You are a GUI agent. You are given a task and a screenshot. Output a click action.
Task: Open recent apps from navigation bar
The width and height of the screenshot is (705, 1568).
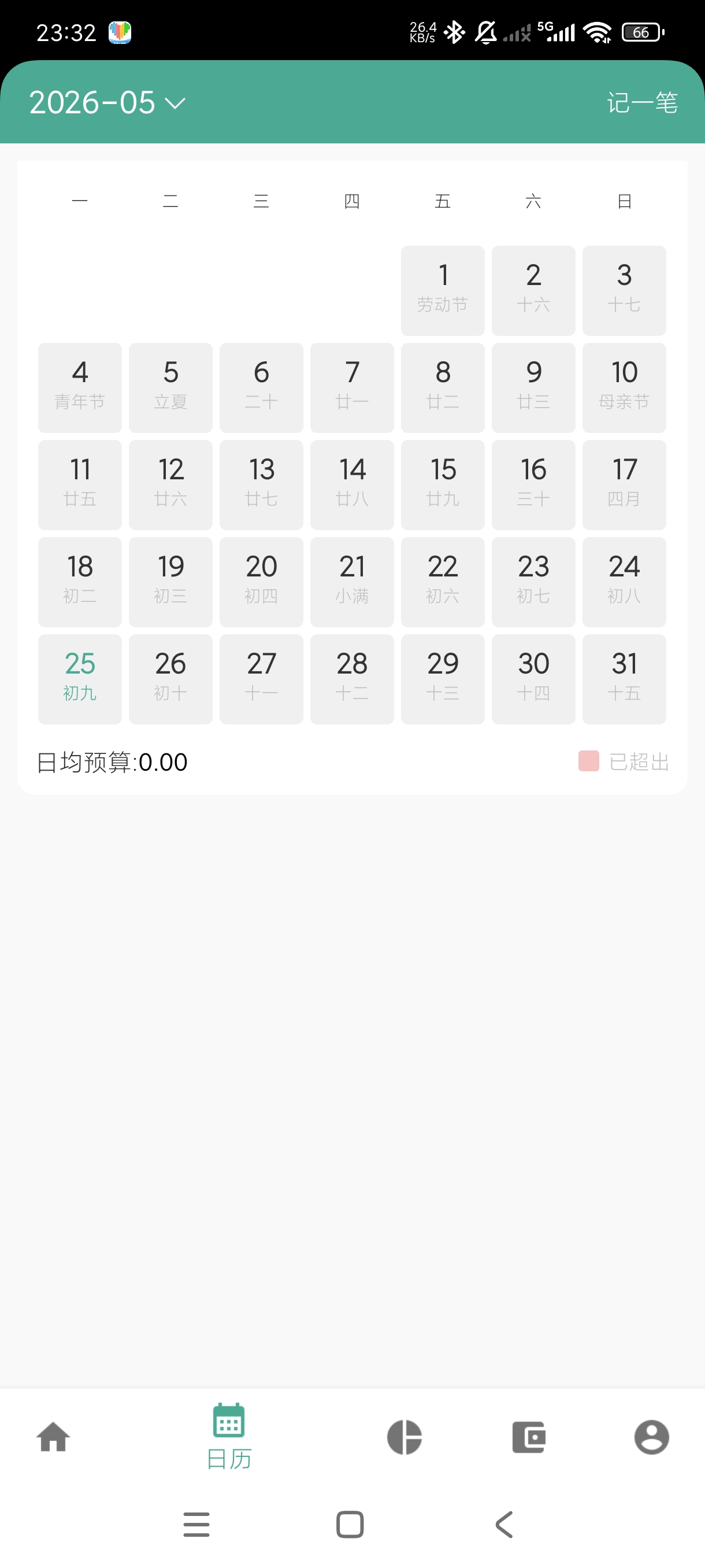coord(196,1525)
